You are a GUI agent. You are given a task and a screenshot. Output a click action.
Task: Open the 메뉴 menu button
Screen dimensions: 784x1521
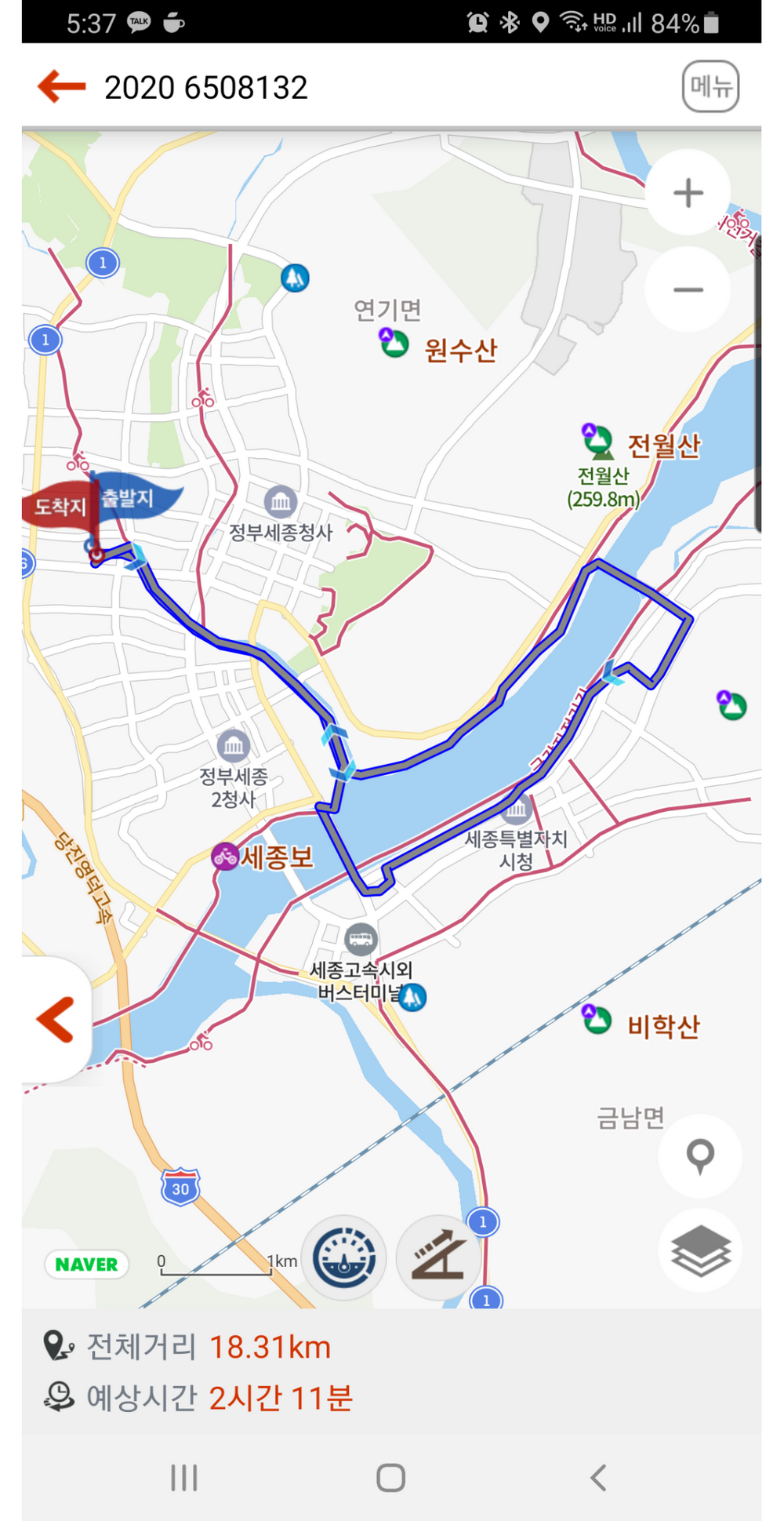[x=710, y=86]
